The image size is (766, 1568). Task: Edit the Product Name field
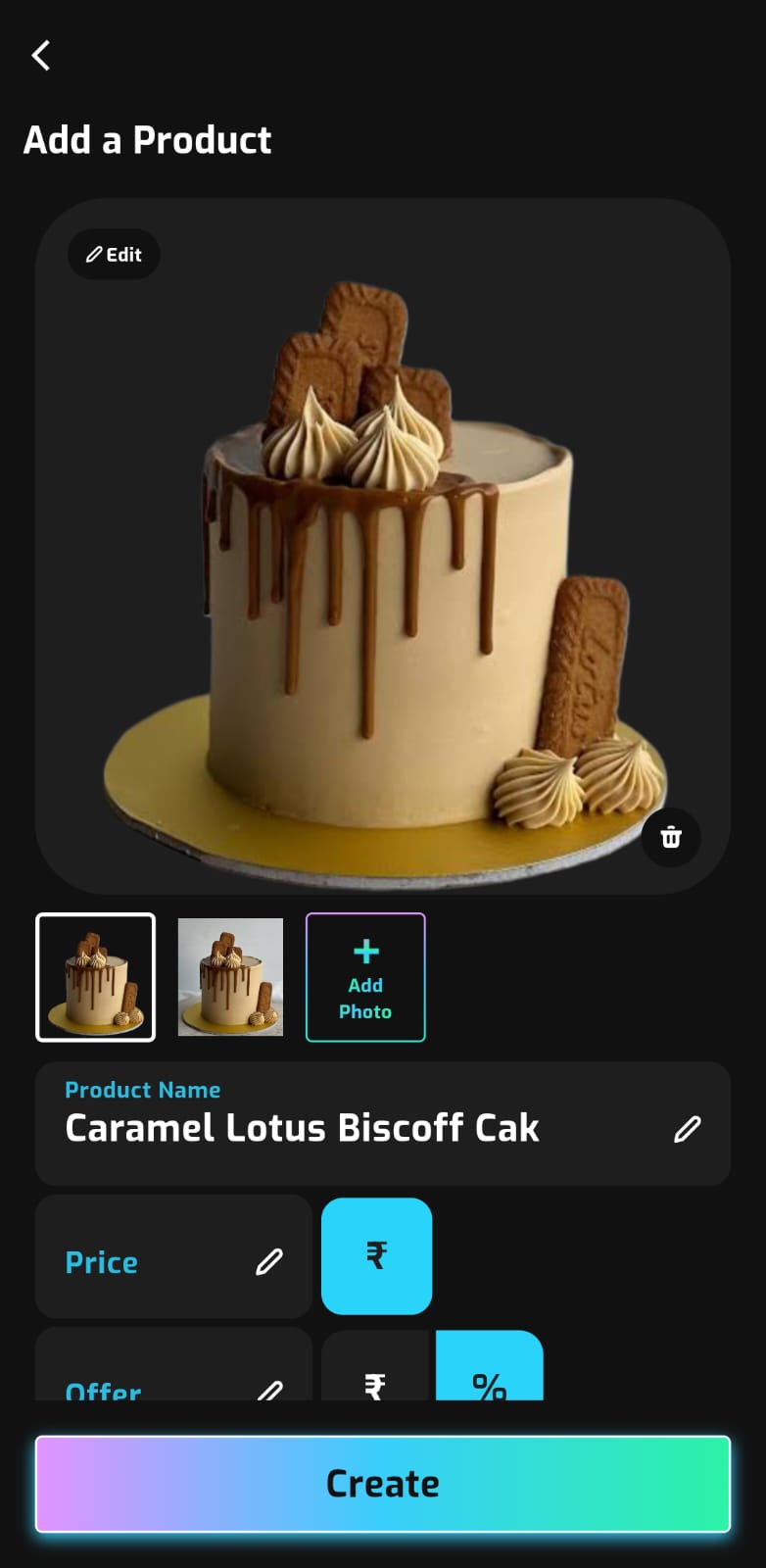(x=688, y=1129)
